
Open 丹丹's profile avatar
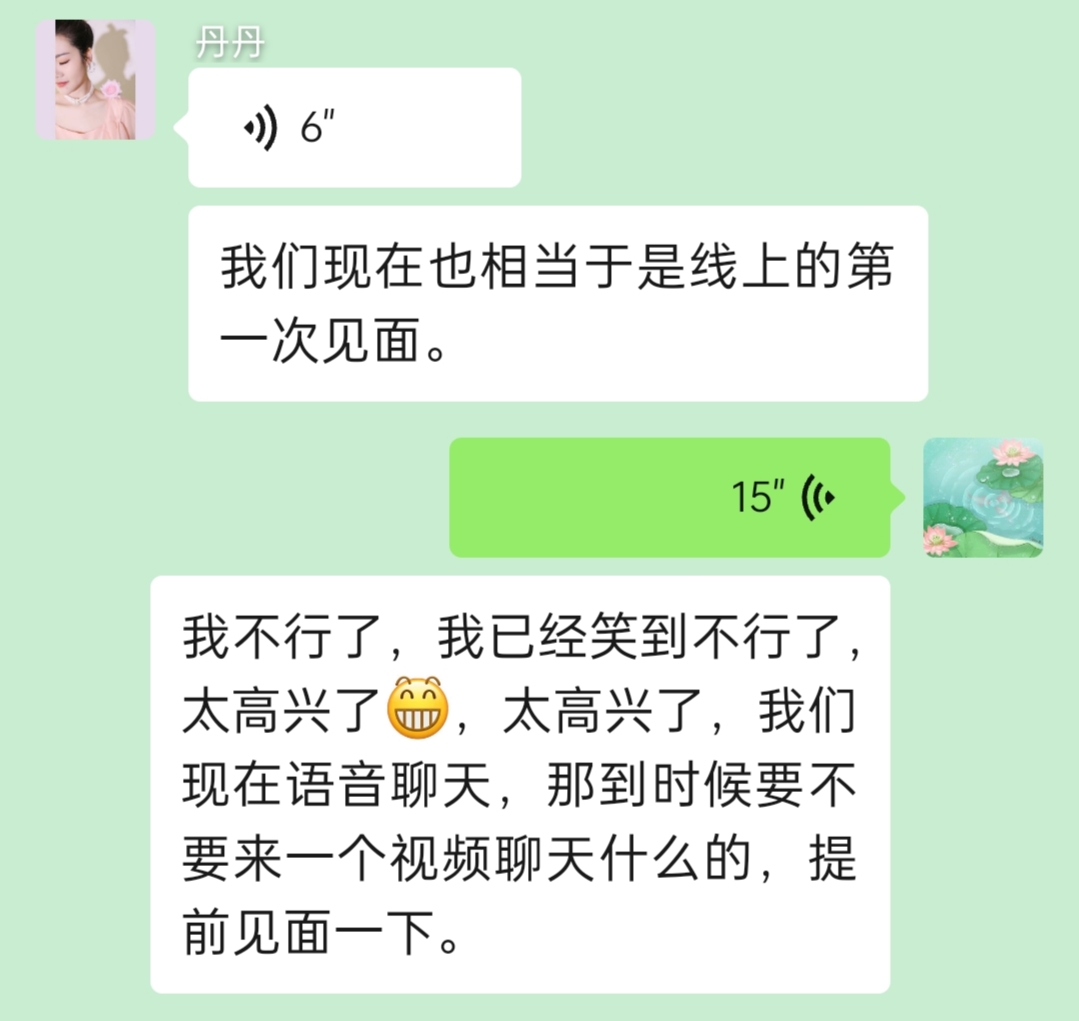point(96,79)
